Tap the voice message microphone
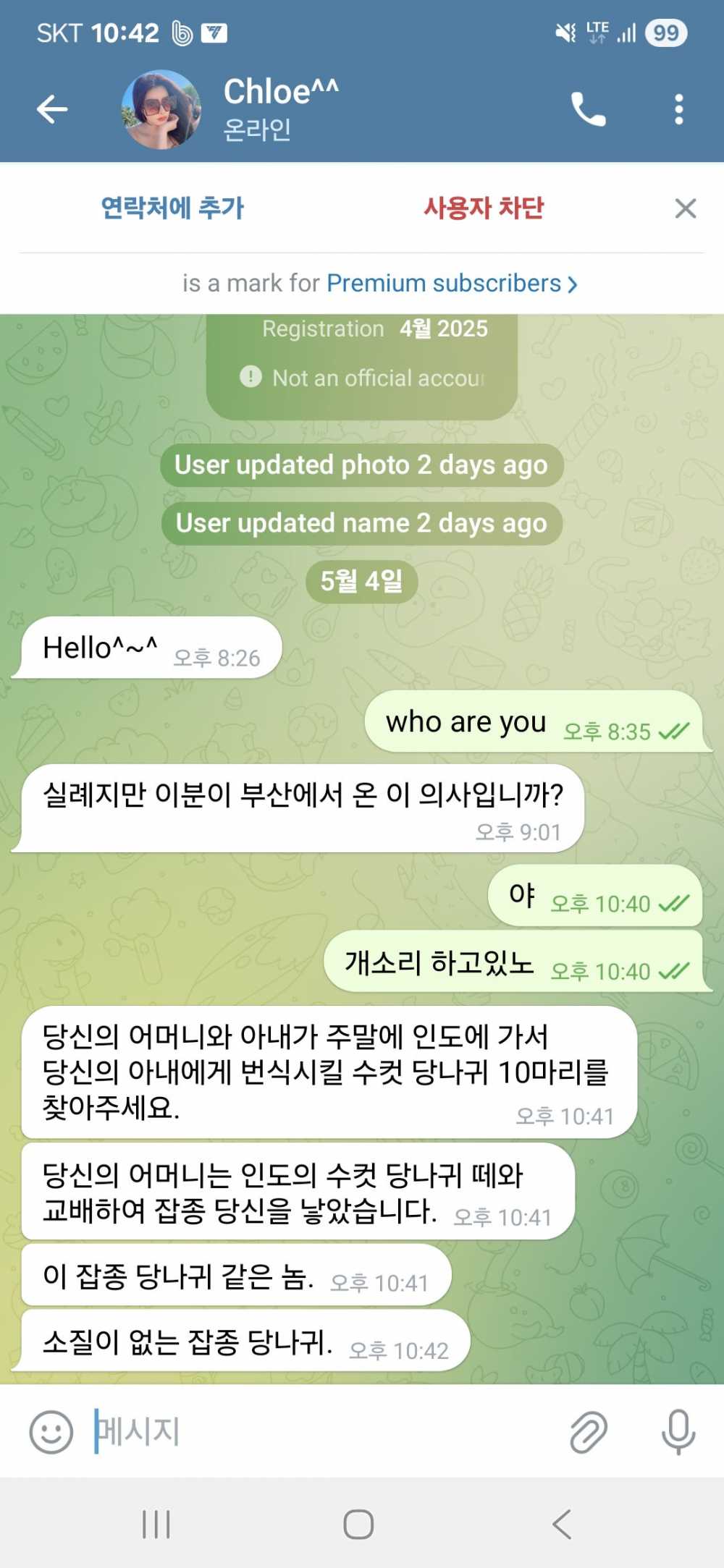This screenshot has width=724, height=1568. click(x=678, y=1431)
